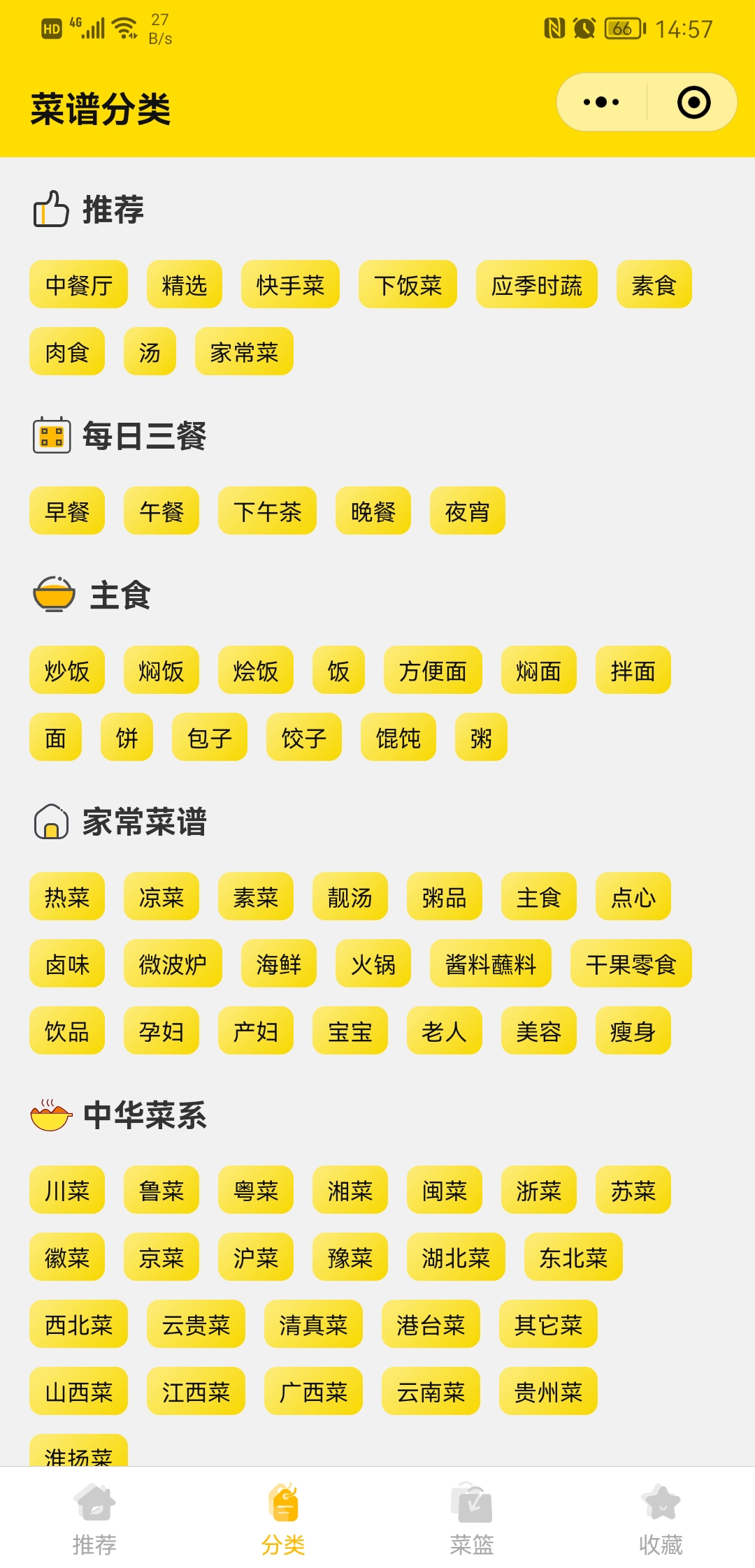Go to the 菜篮 tab
Image resolution: width=755 pixels, height=1568 pixels.
(x=472, y=1518)
